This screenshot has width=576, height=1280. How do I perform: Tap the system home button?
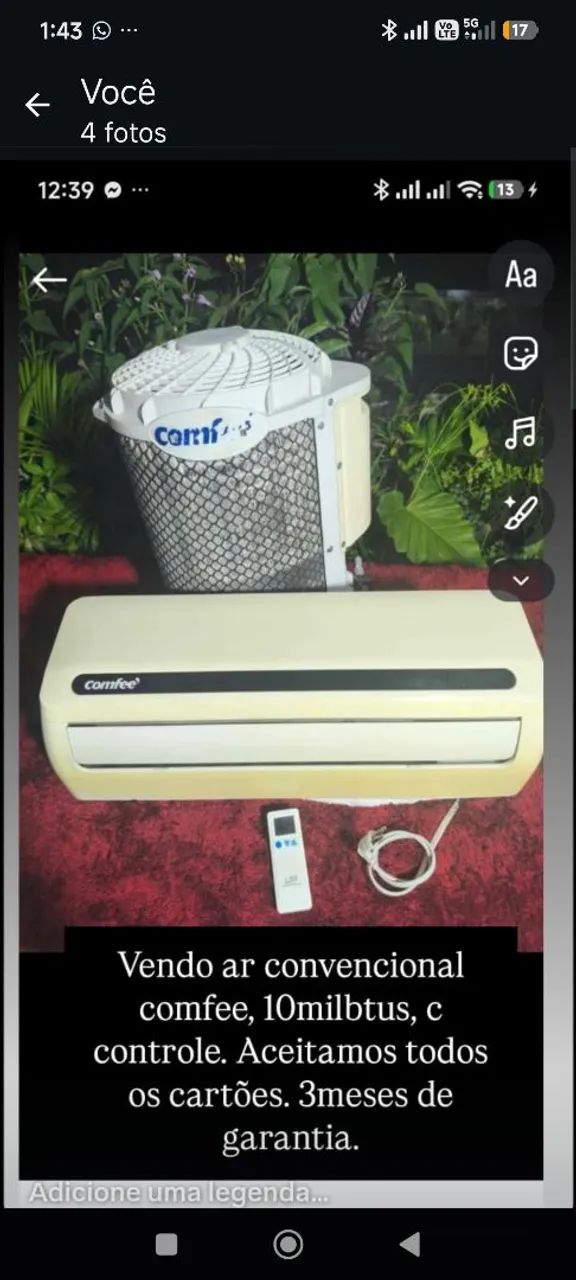288,1244
